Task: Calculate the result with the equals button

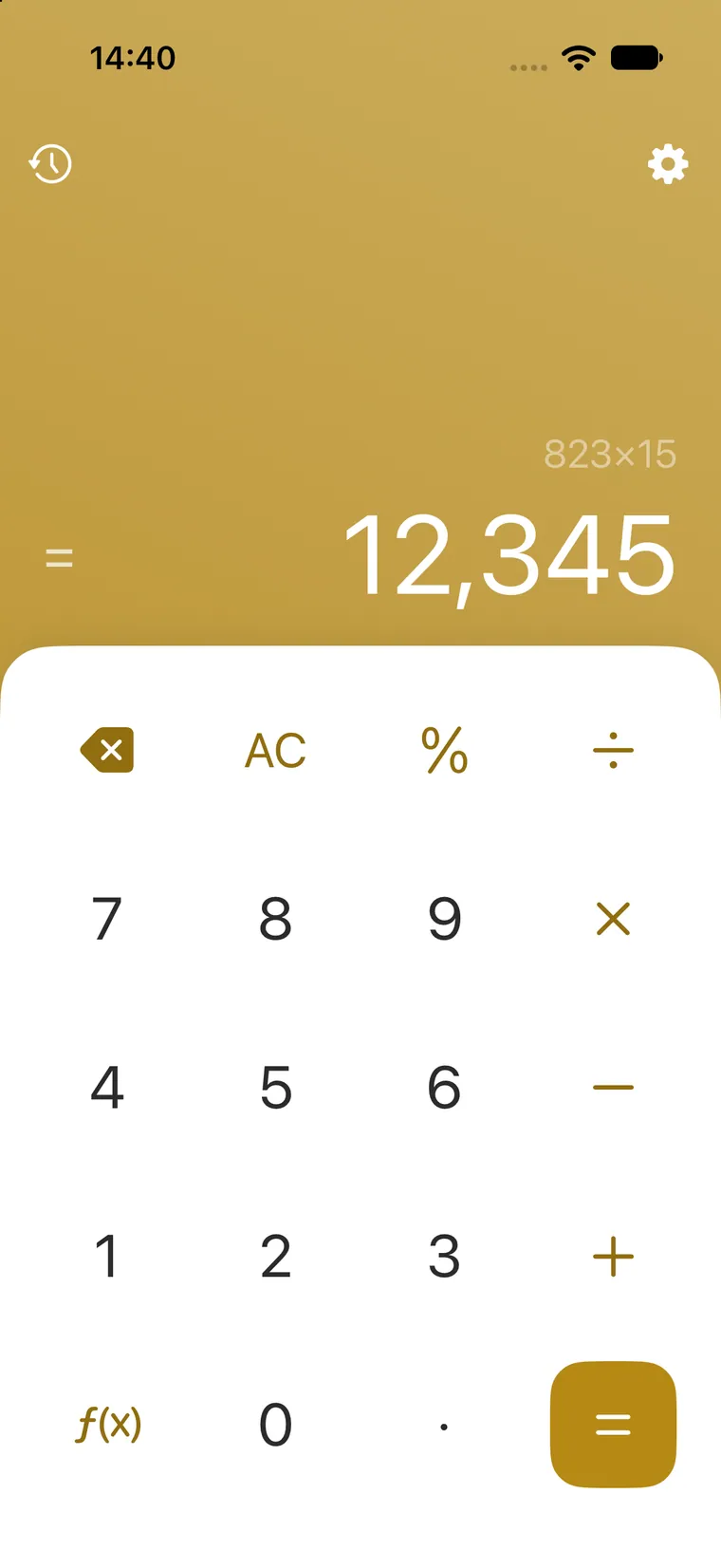Action: point(613,1425)
